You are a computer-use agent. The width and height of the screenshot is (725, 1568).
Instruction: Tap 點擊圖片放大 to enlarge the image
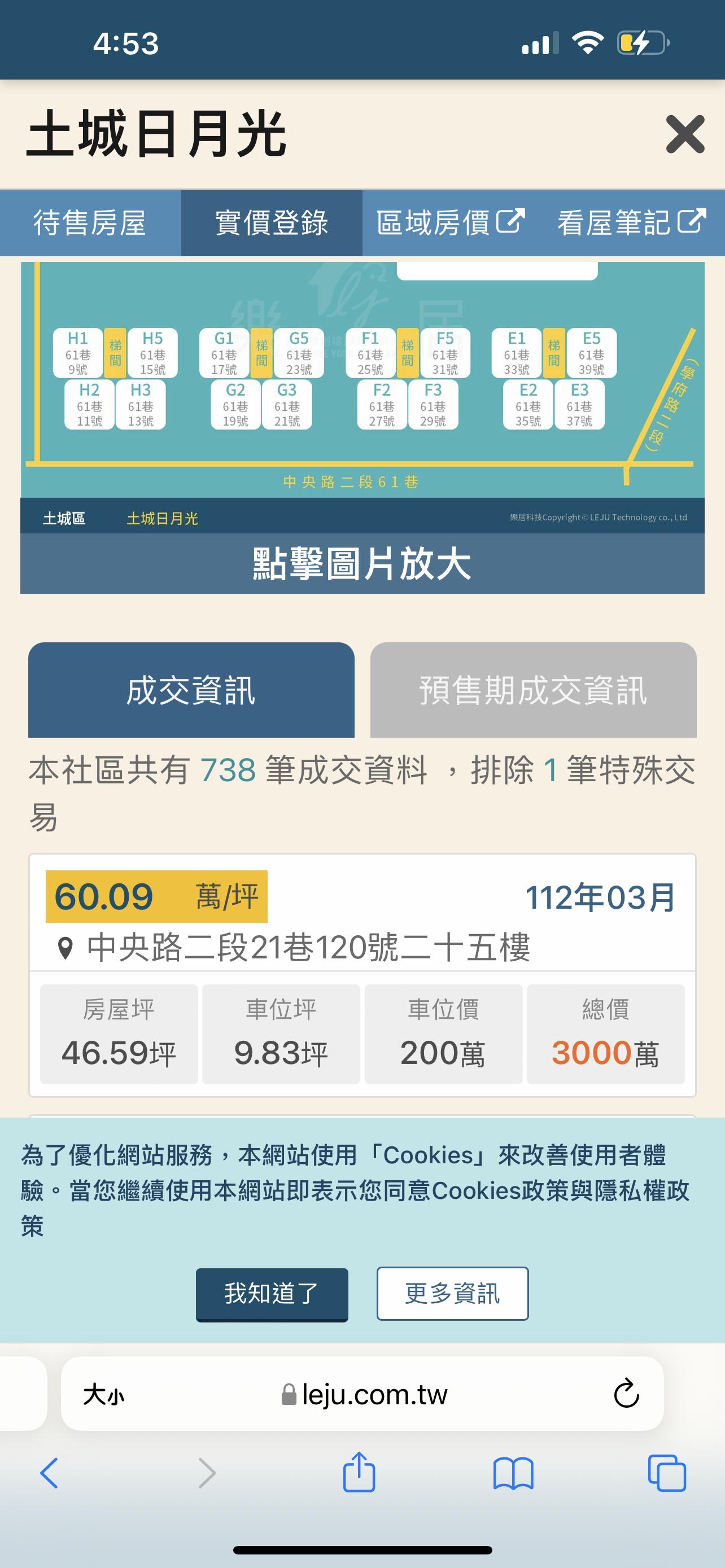[x=362, y=564]
